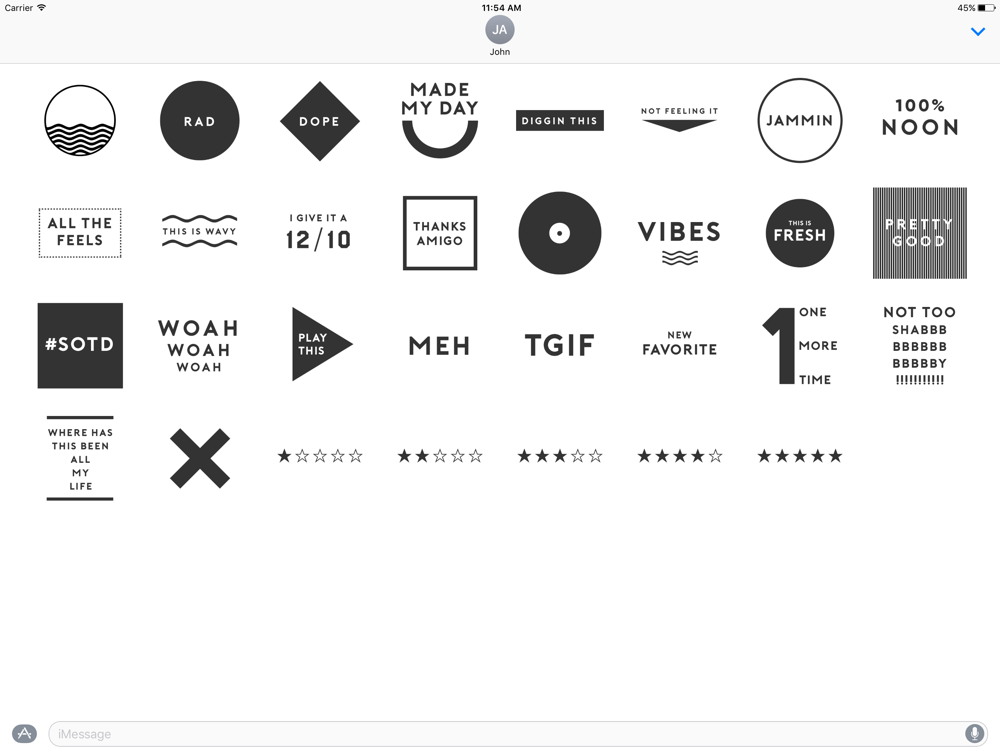Choose the #SOTD square sticker
This screenshot has height=750, width=1000.
[80, 345]
